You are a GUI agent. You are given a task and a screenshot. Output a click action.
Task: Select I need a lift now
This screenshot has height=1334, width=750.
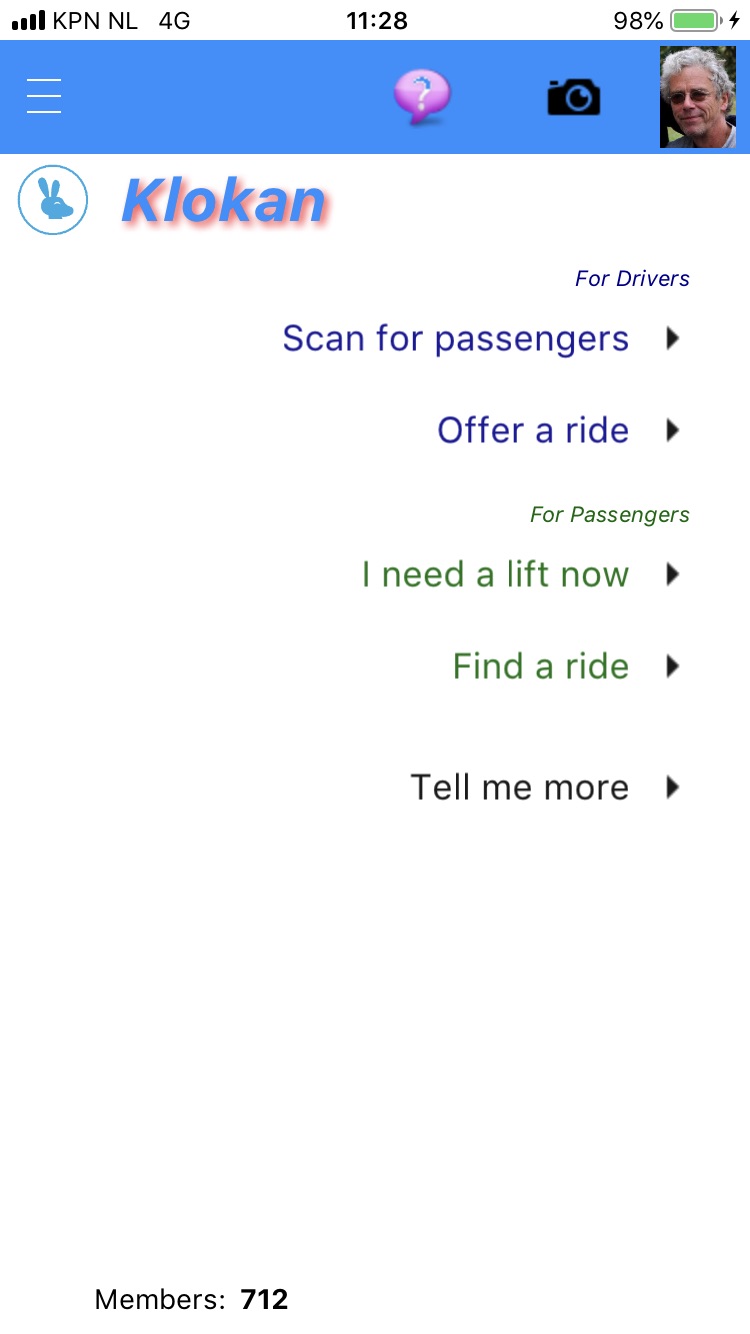click(521, 574)
